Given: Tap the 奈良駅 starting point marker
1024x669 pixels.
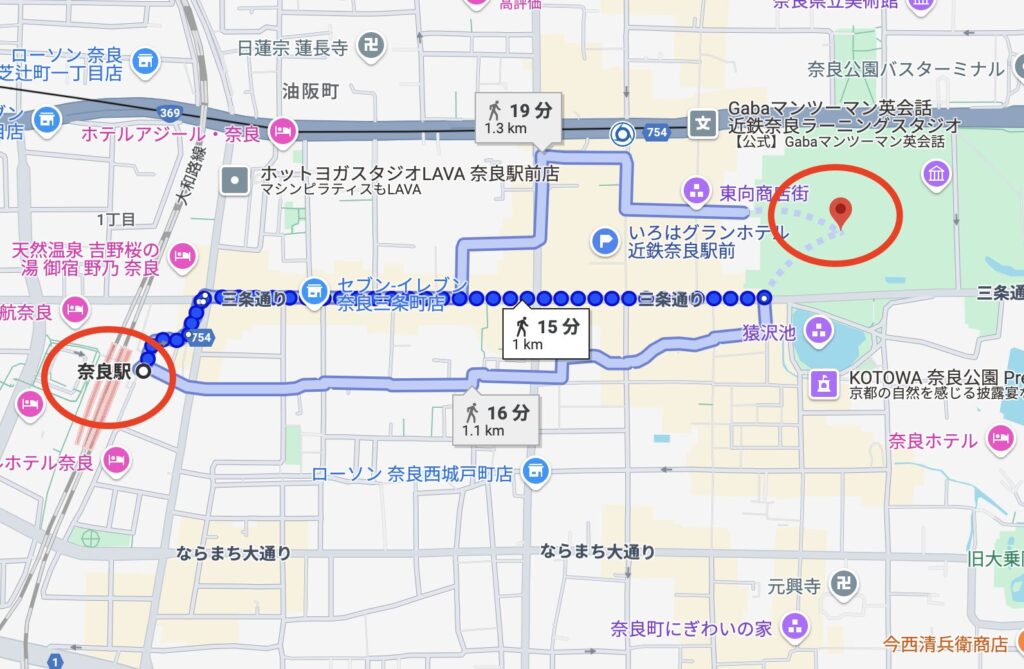Looking at the screenshot, I should [142, 371].
